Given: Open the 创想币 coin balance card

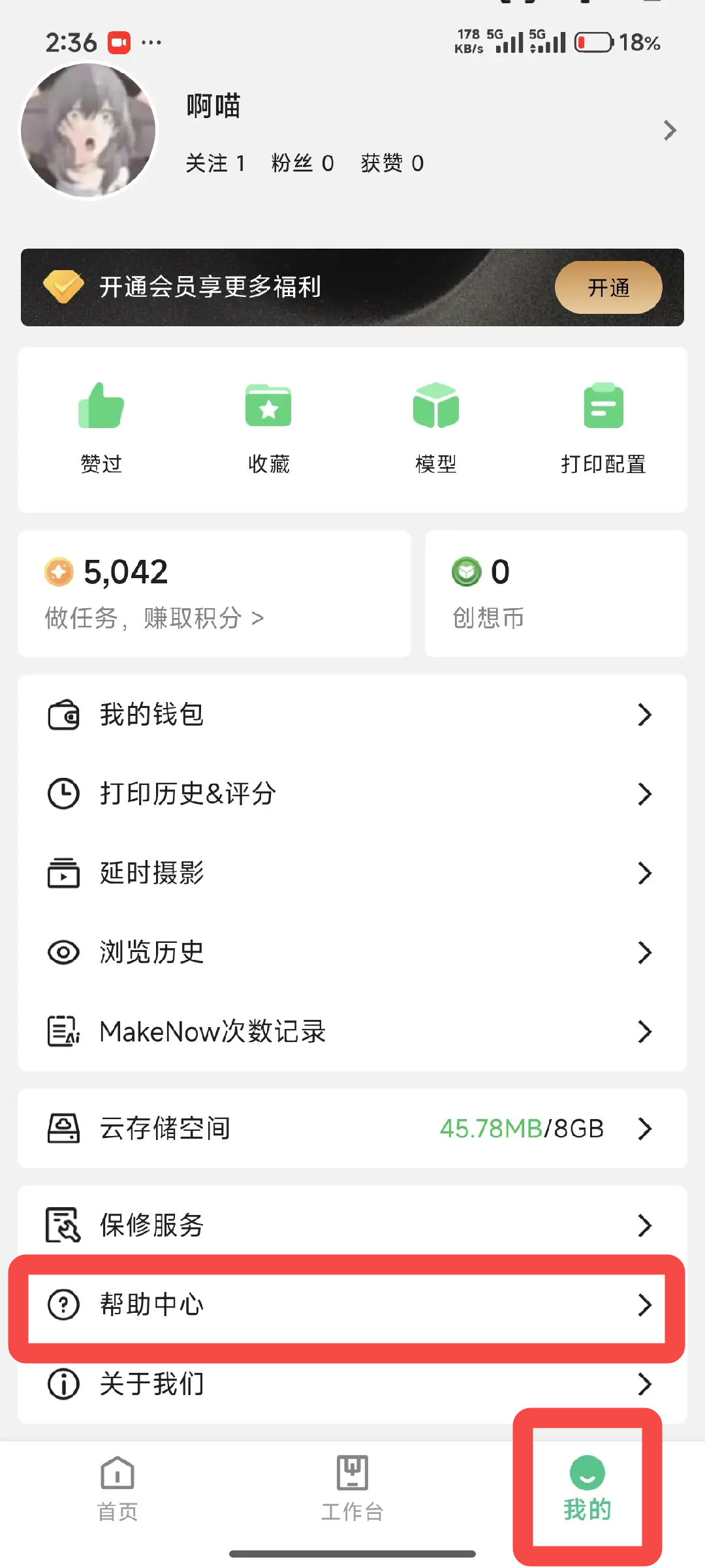Looking at the screenshot, I should click(556, 594).
